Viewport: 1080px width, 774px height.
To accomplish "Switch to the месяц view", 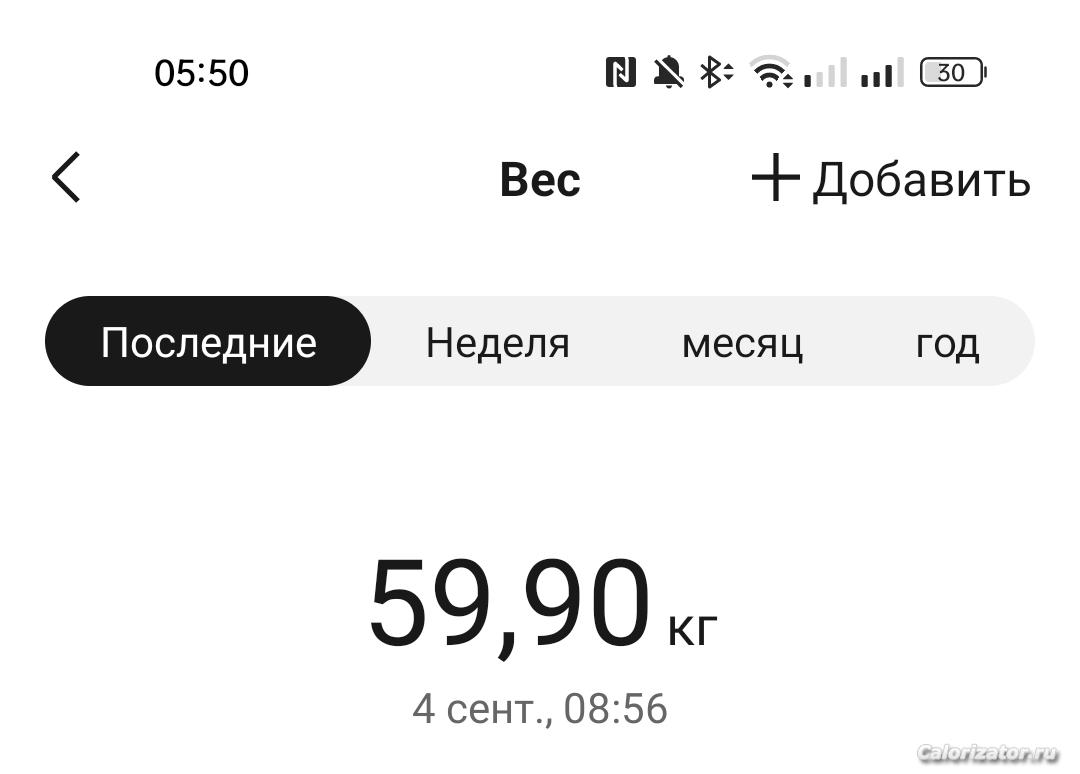I will [742, 343].
